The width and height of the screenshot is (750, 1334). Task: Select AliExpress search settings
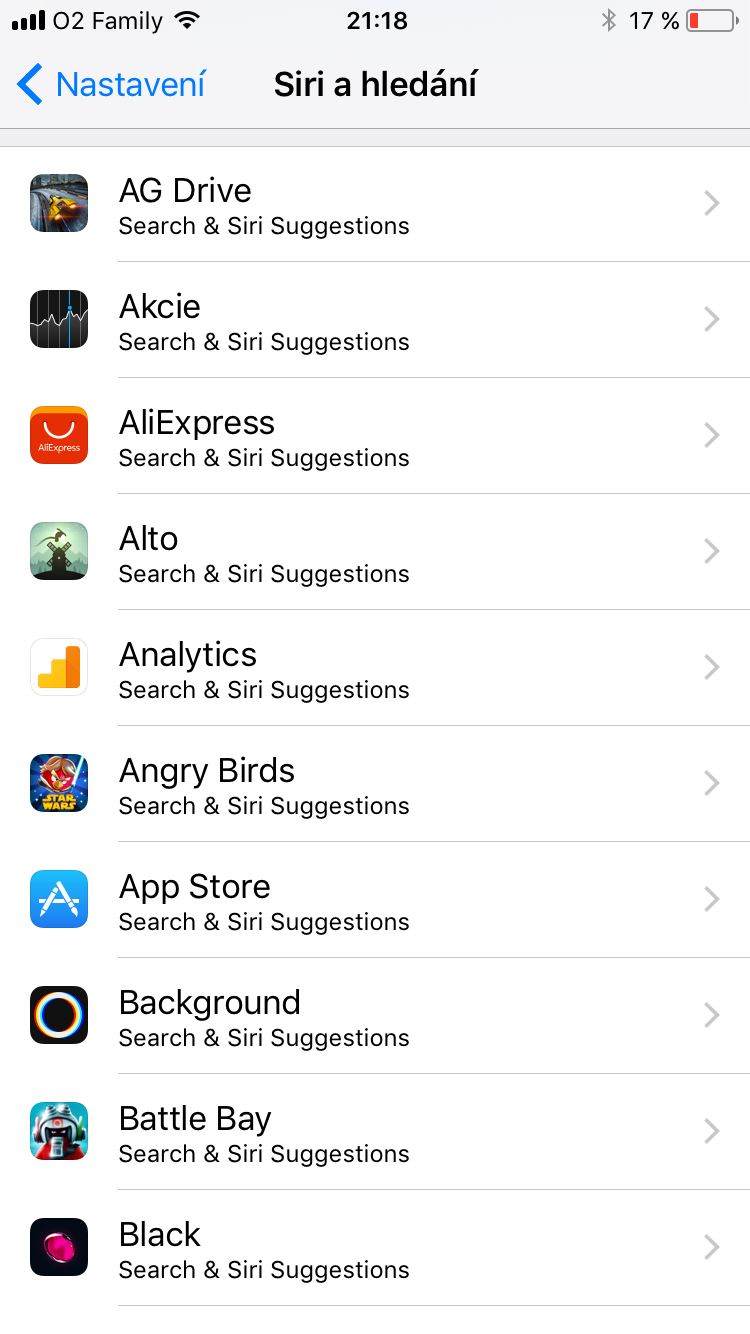(x=375, y=437)
